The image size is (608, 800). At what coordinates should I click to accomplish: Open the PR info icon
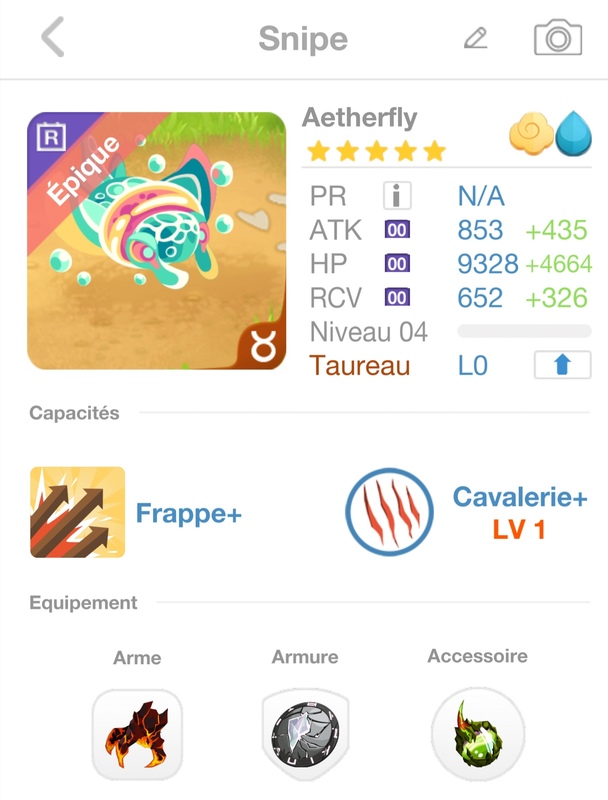click(397, 195)
